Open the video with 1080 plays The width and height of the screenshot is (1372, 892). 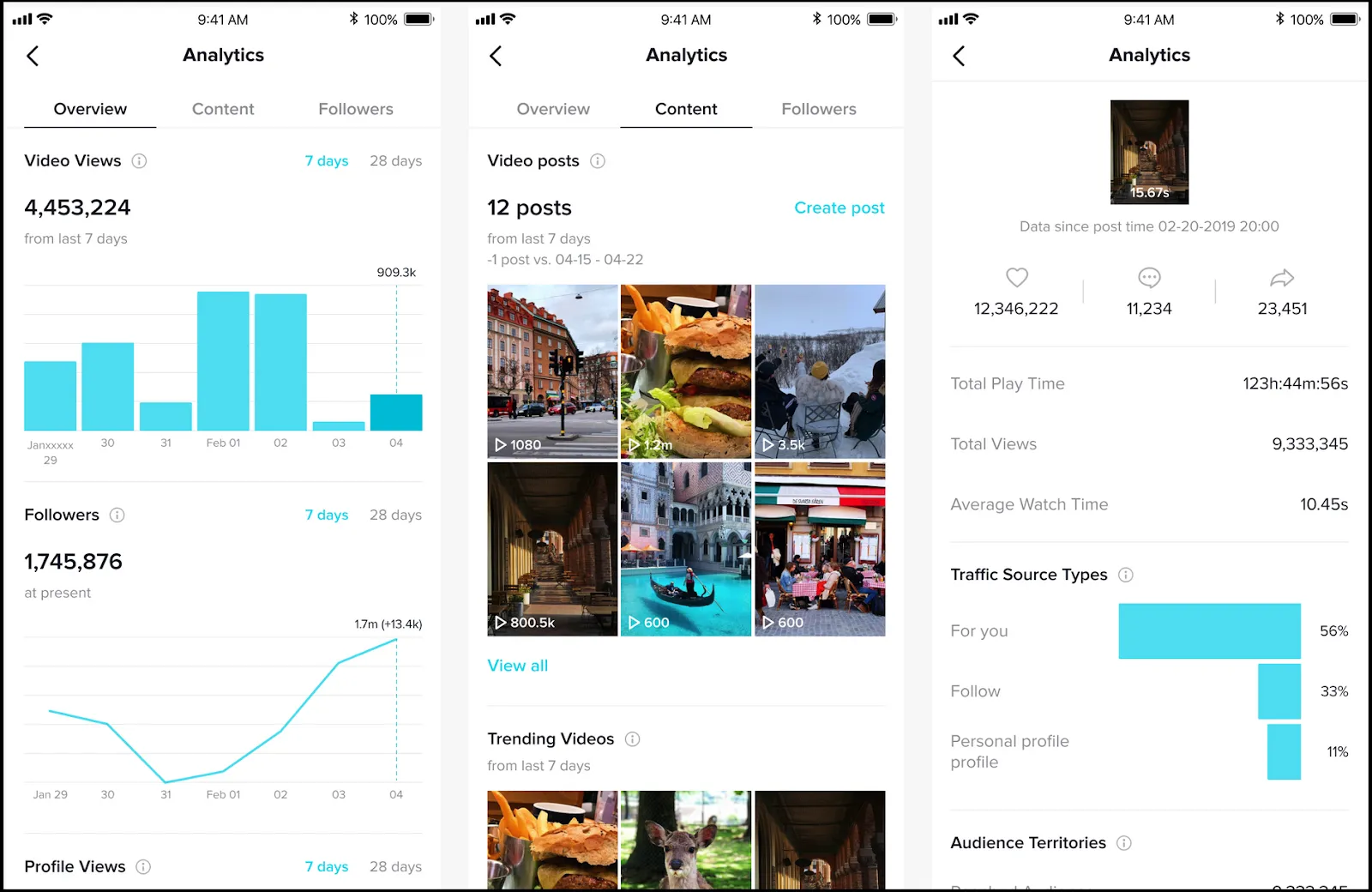[552, 371]
